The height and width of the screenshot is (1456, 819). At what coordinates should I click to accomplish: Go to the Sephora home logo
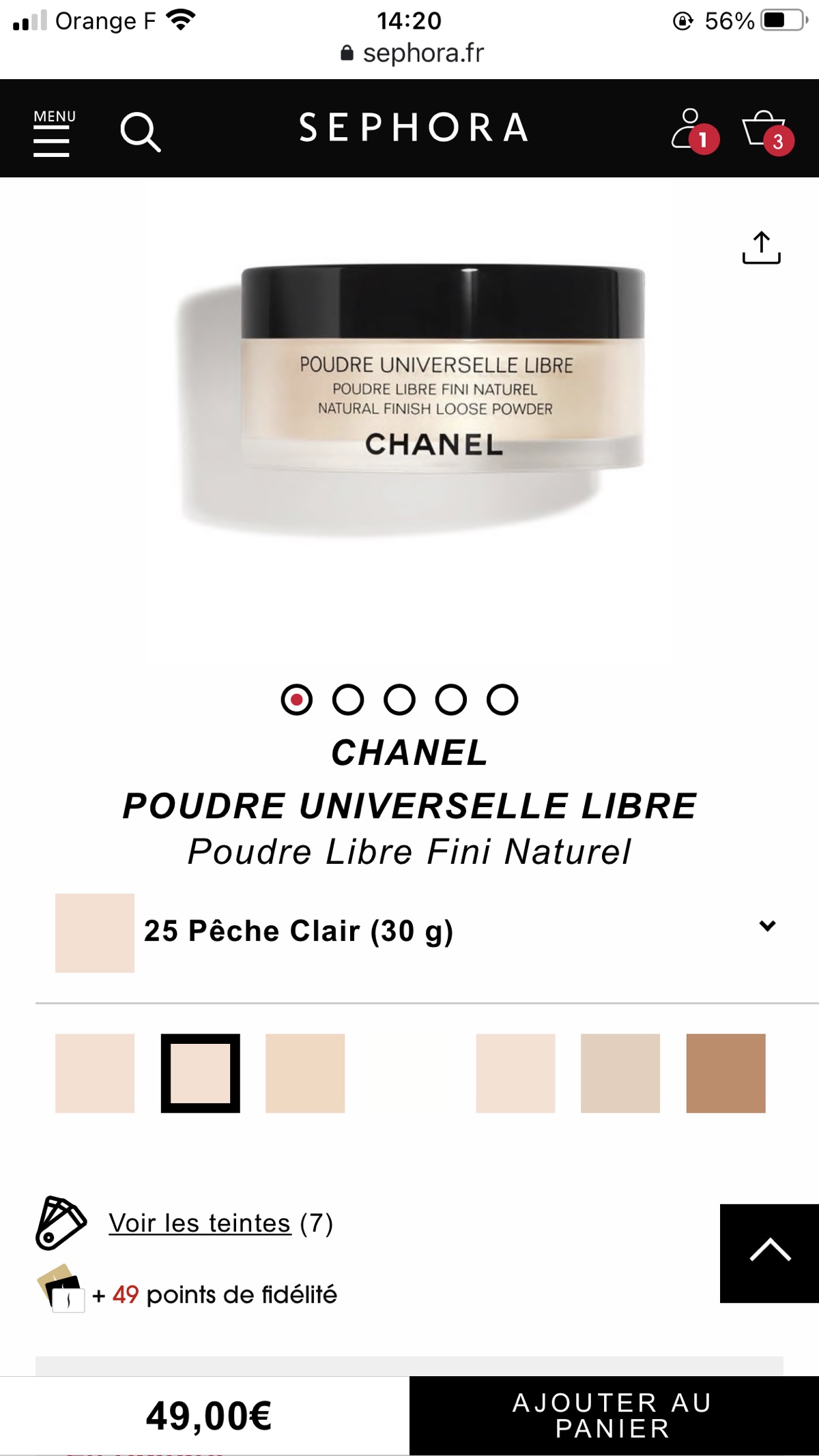click(414, 128)
